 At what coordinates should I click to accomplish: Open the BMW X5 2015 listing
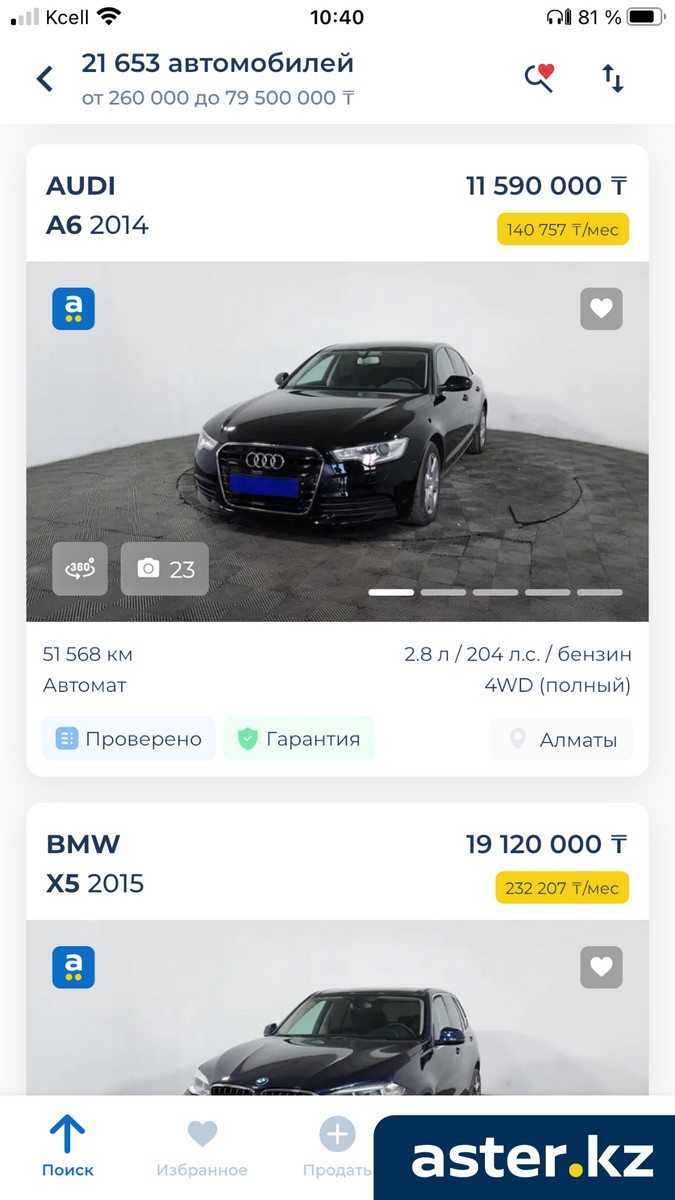95,863
